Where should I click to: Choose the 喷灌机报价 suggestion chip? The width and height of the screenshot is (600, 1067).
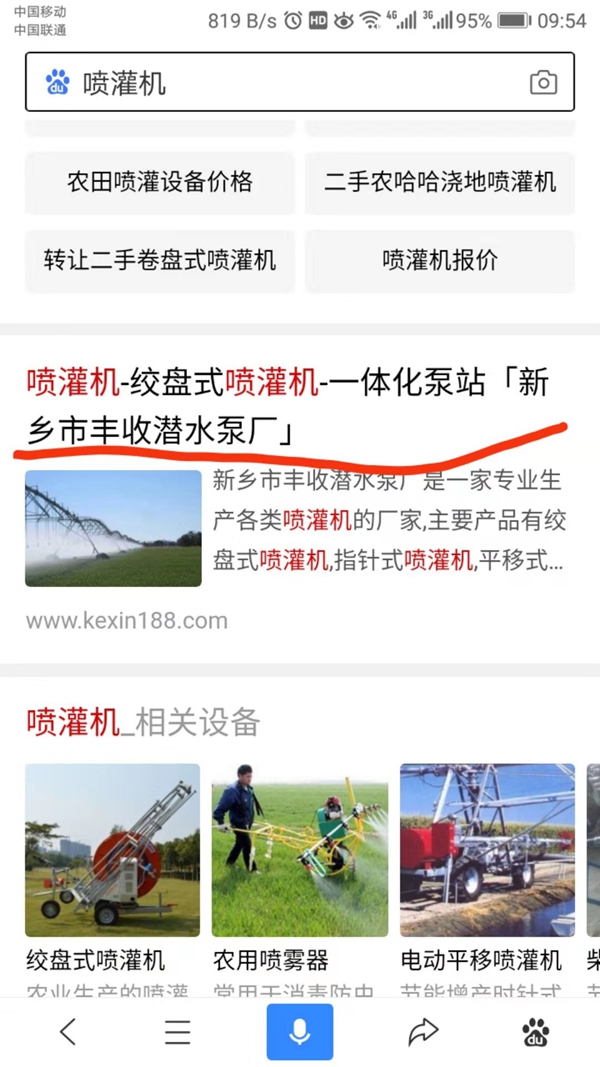coord(440,261)
